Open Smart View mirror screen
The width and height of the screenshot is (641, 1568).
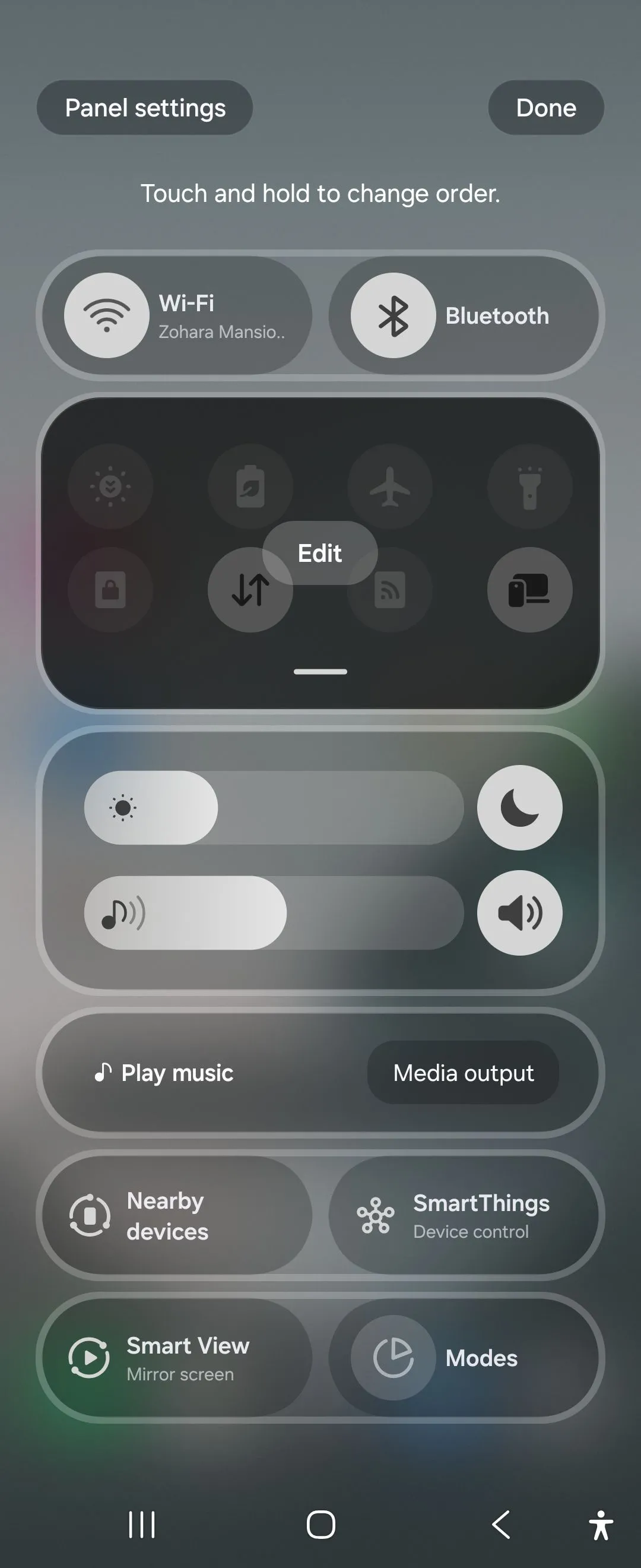[x=176, y=1358]
